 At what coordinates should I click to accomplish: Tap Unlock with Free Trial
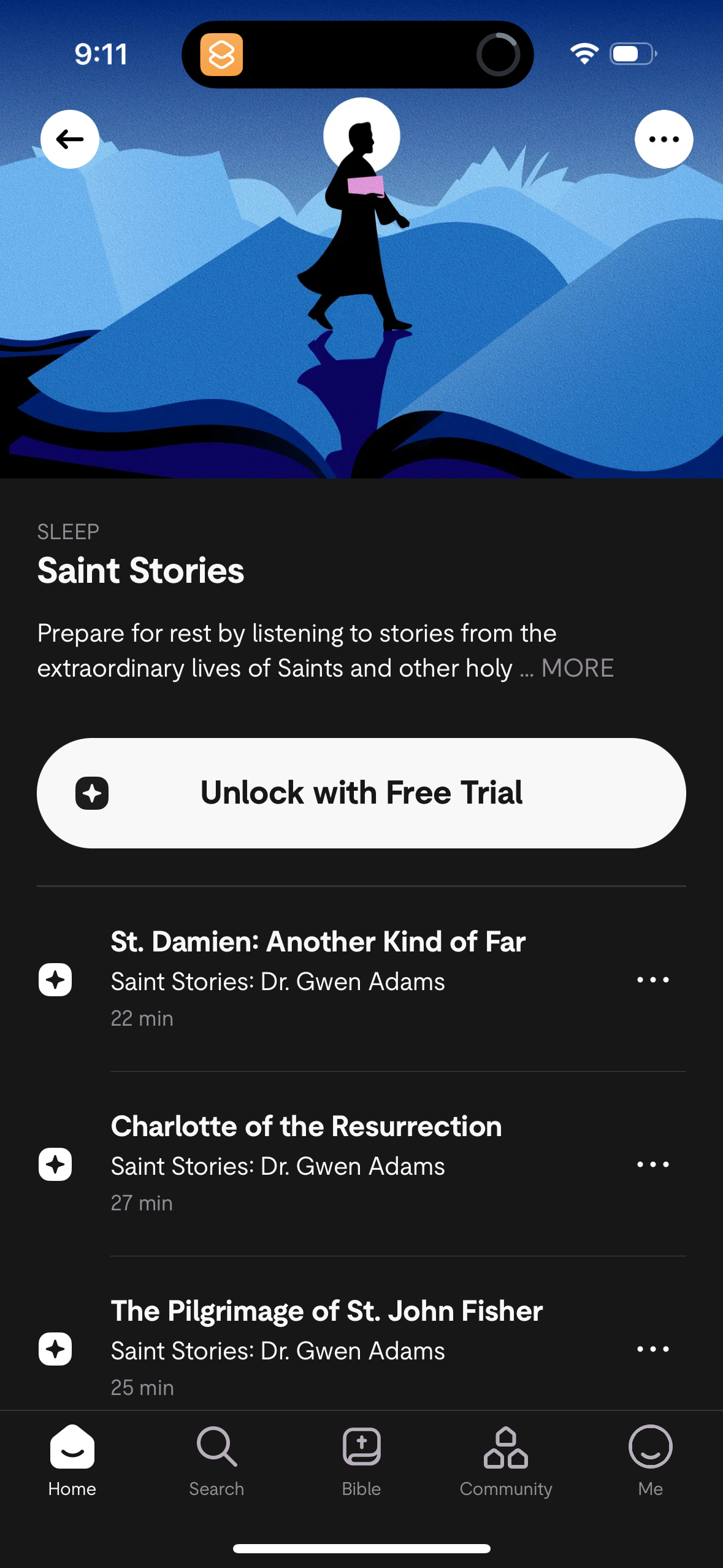pos(361,793)
